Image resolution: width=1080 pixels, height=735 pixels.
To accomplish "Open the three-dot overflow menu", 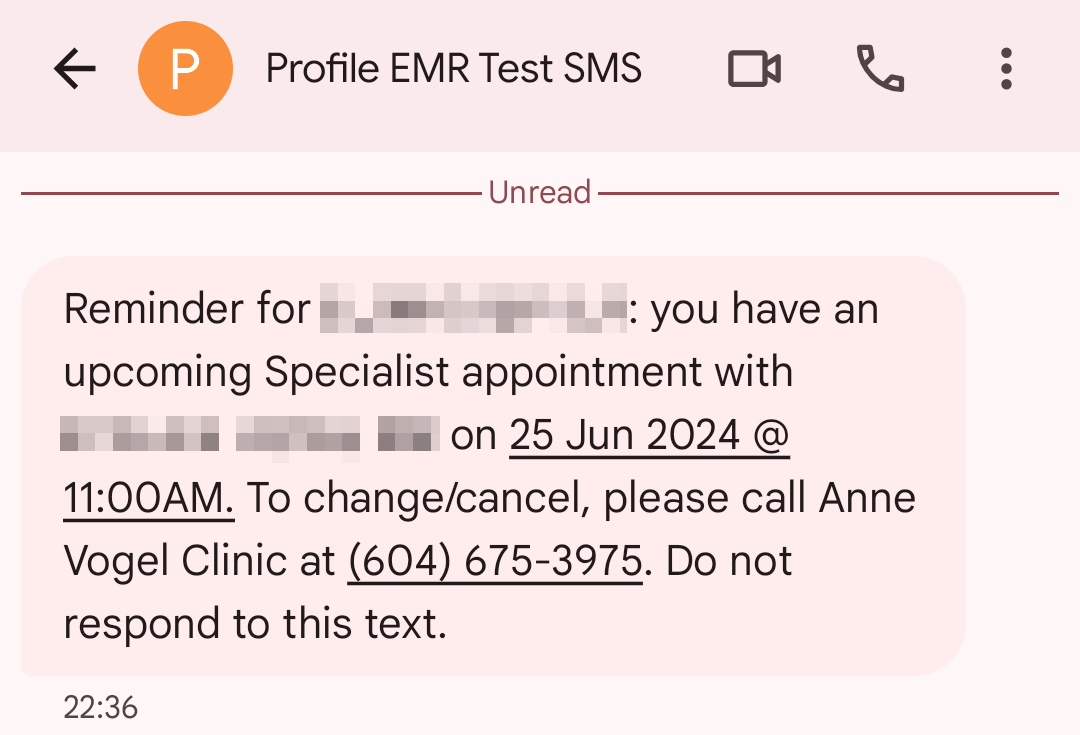I will [1006, 70].
